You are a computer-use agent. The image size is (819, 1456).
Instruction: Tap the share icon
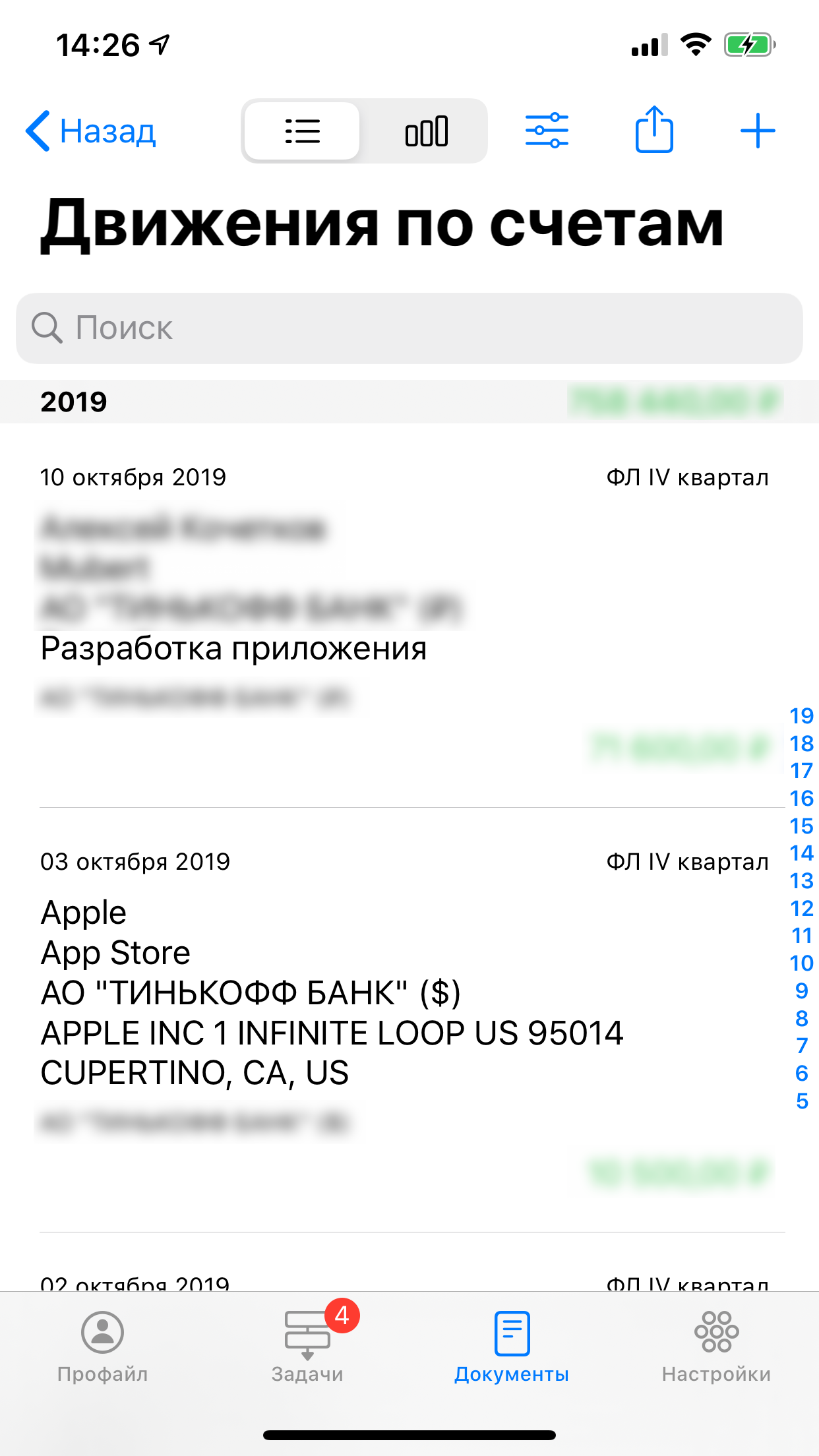coord(655,131)
